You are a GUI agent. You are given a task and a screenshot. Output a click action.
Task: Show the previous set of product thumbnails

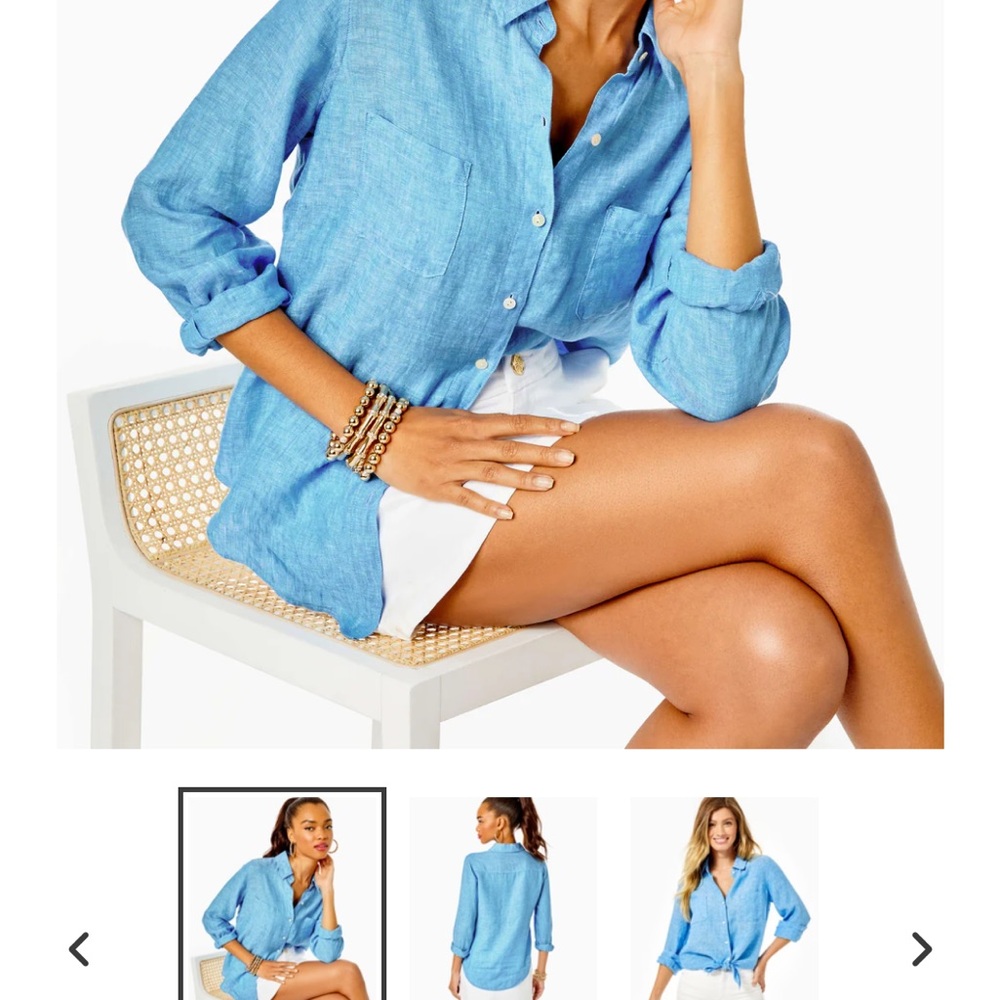point(79,948)
